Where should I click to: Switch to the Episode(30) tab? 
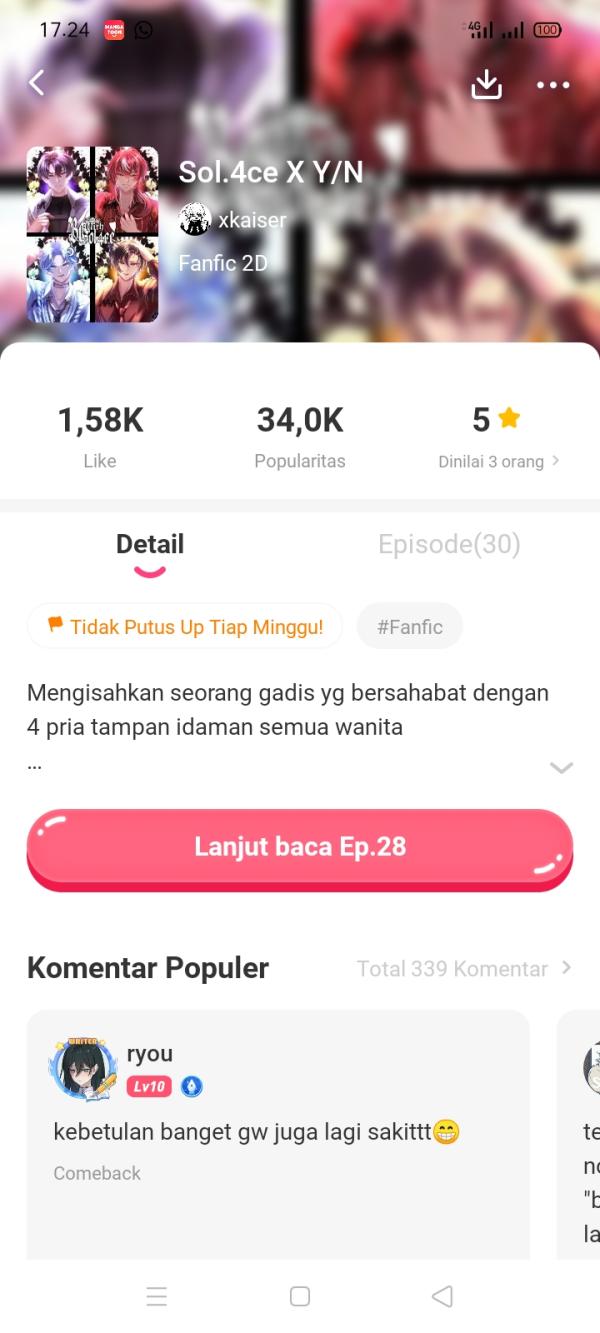[x=449, y=544]
